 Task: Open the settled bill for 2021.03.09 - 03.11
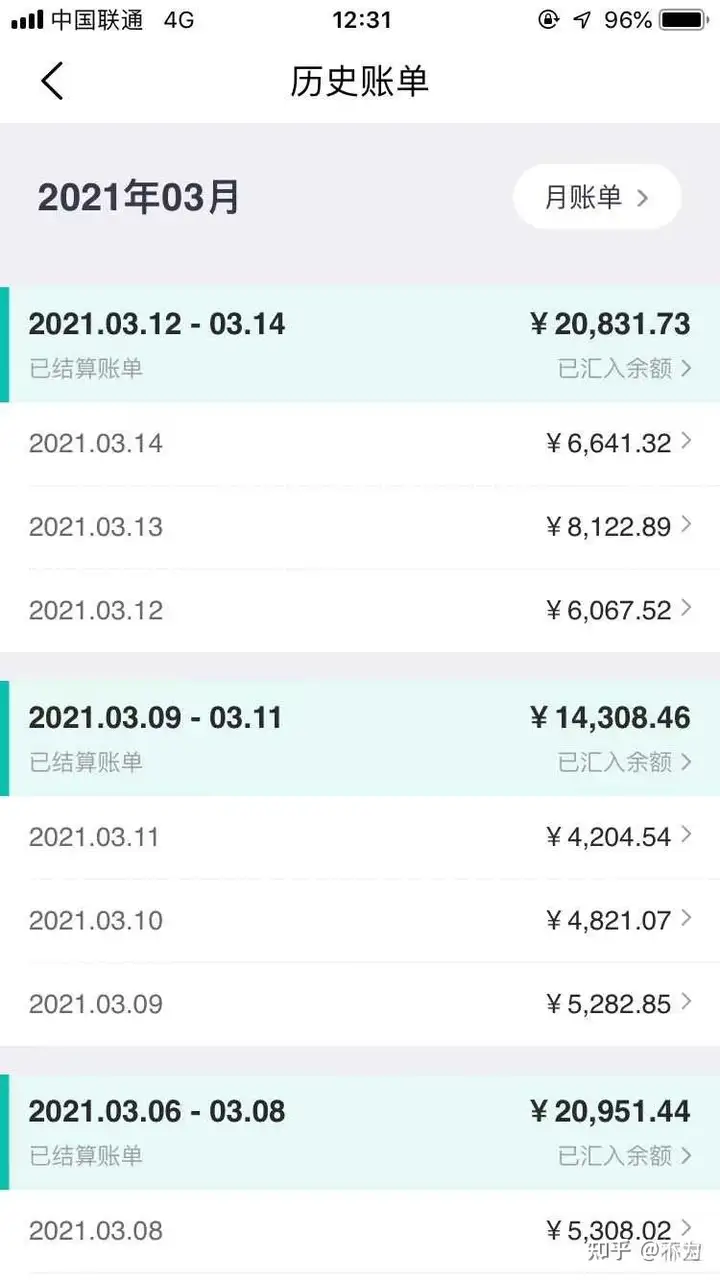click(360, 739)
